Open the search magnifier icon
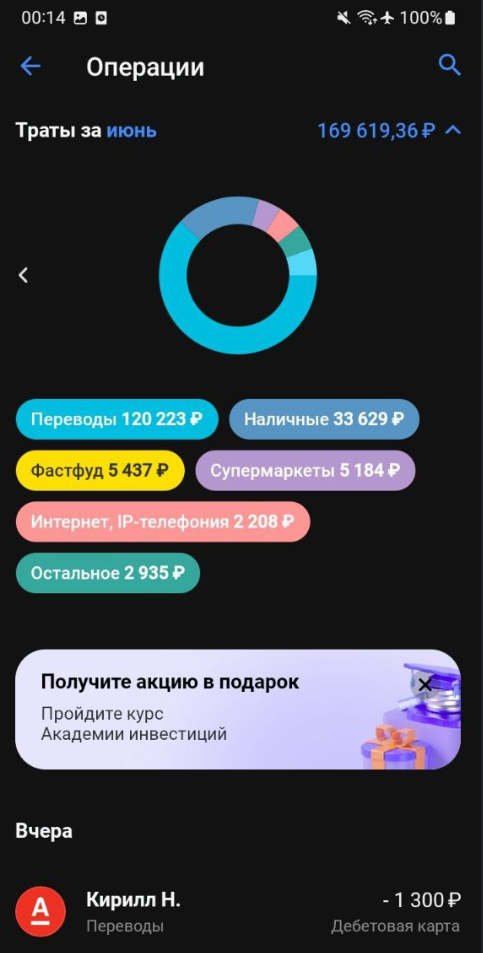The image size is (483, 953). (x=450, y=65)
